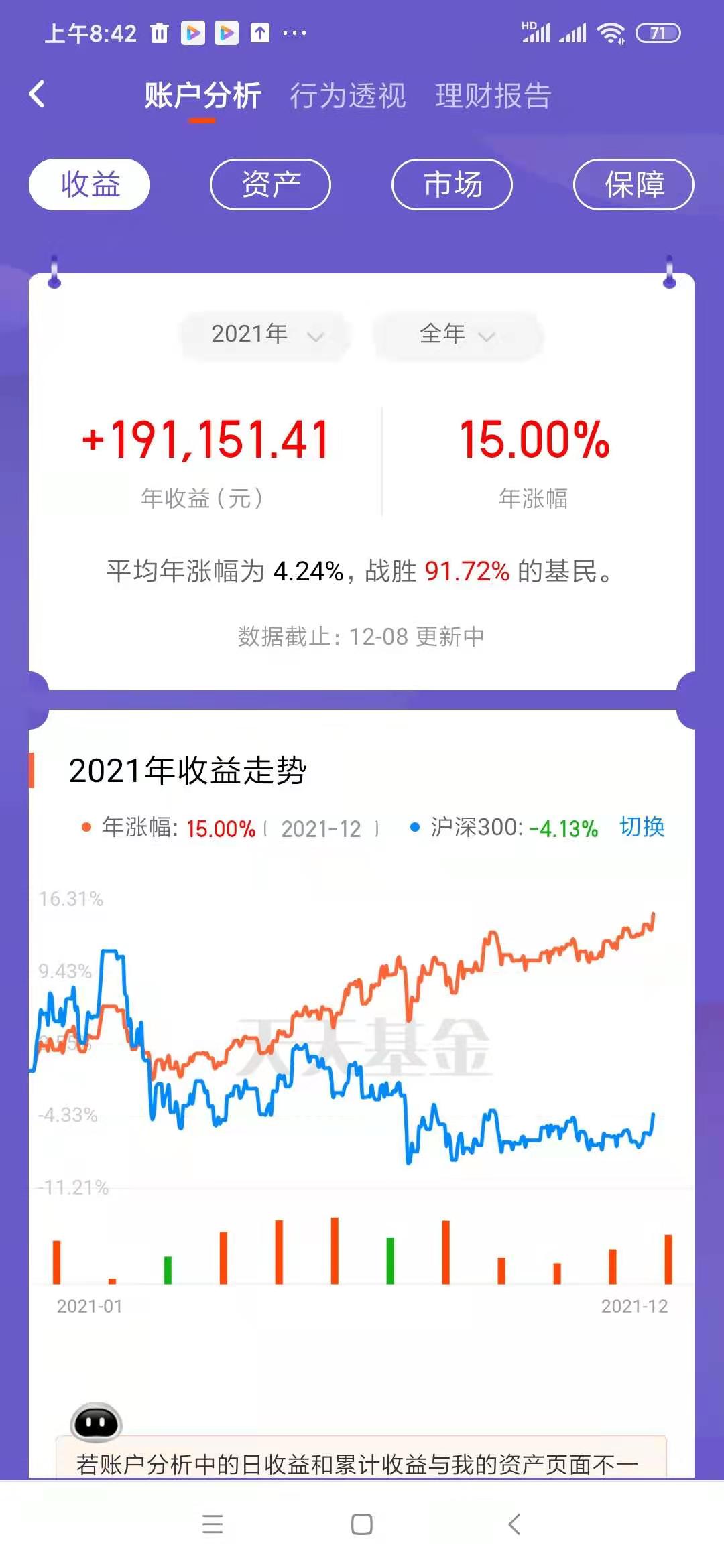Switch to the 市场 section
Image resolution: width=724 pixels, height=1568 pixels.
[452, 184]
